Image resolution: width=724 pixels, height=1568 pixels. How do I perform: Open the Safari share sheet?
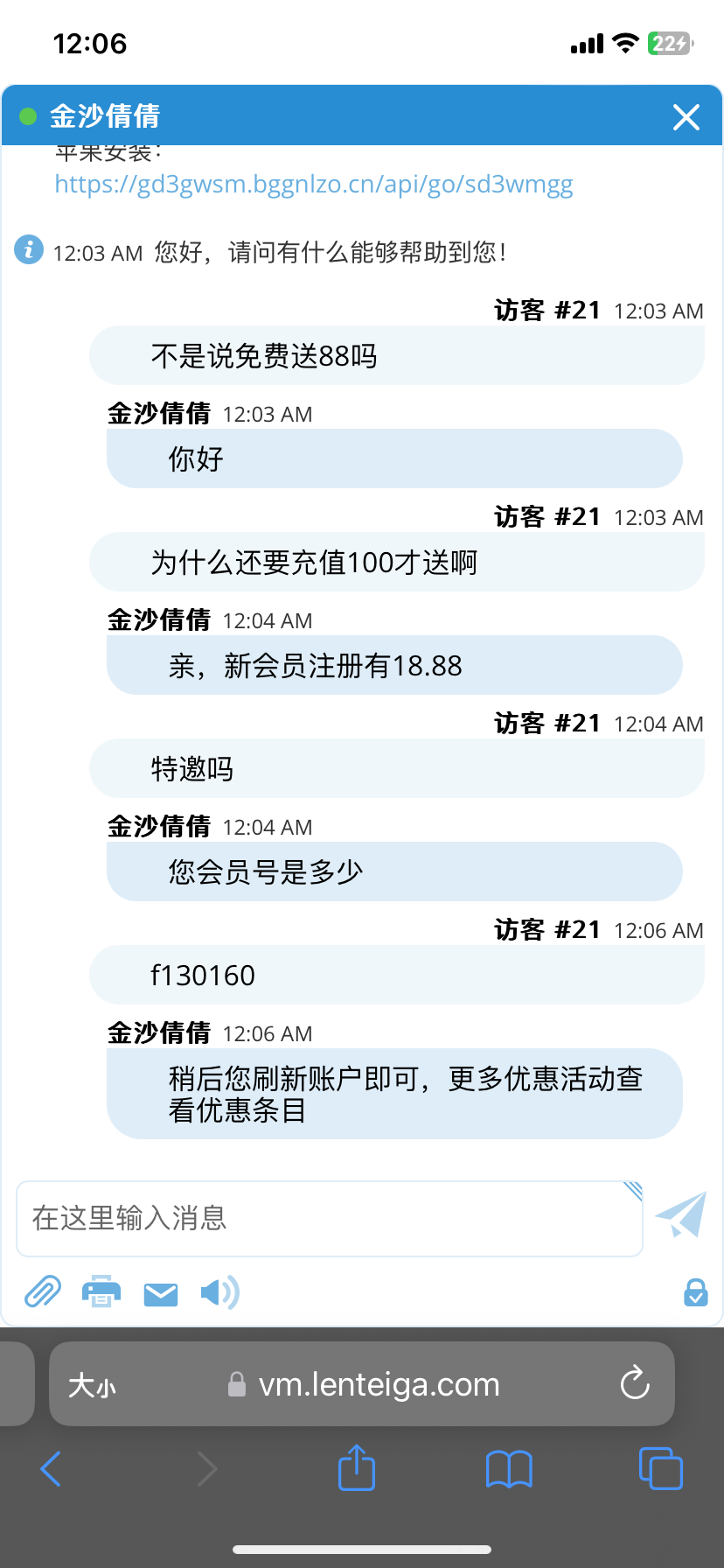[356, 1470]
